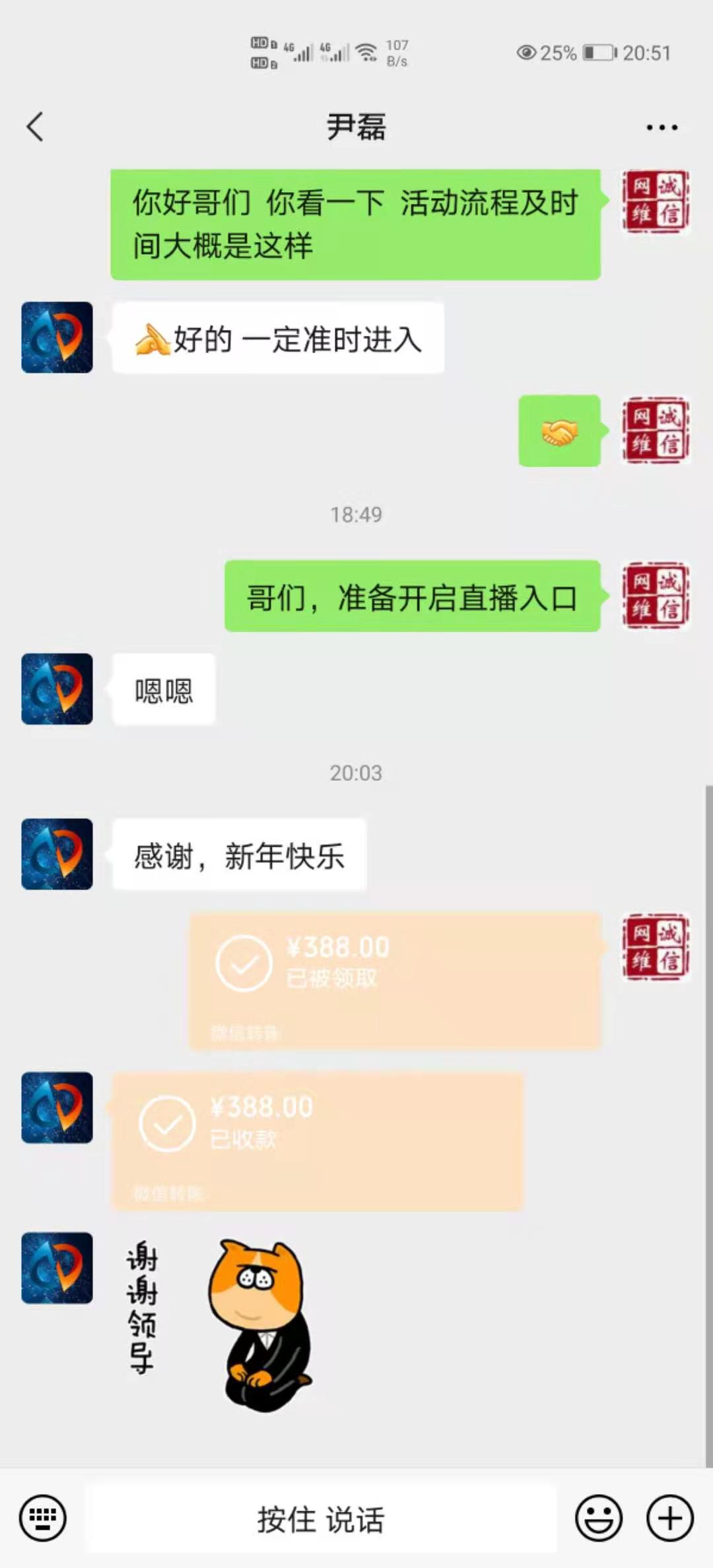Switch to keyboard text input
This screenshot has width=713, height=1568.
tap(43, 1519)
